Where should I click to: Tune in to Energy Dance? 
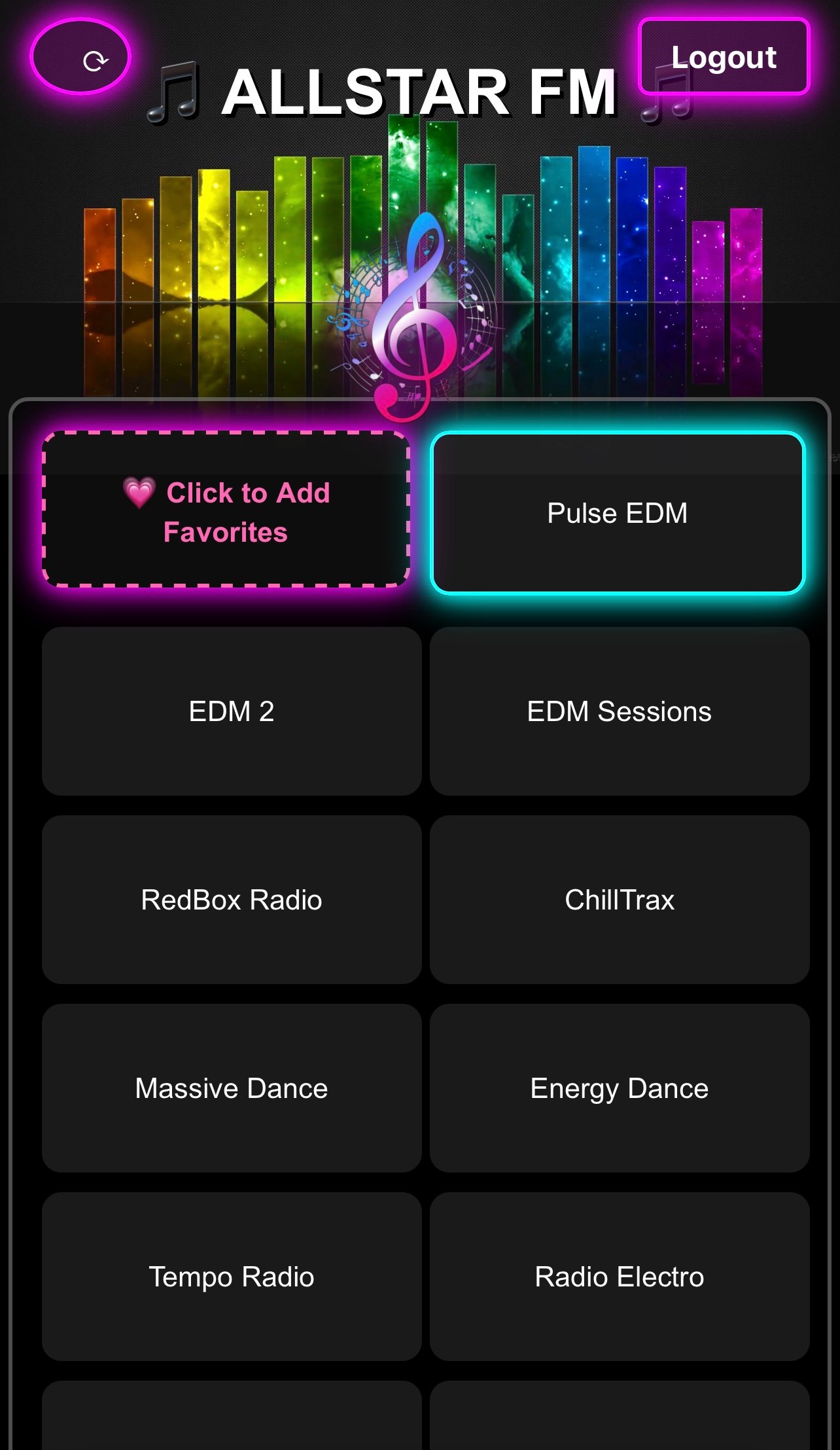[x=620, y=1088]
